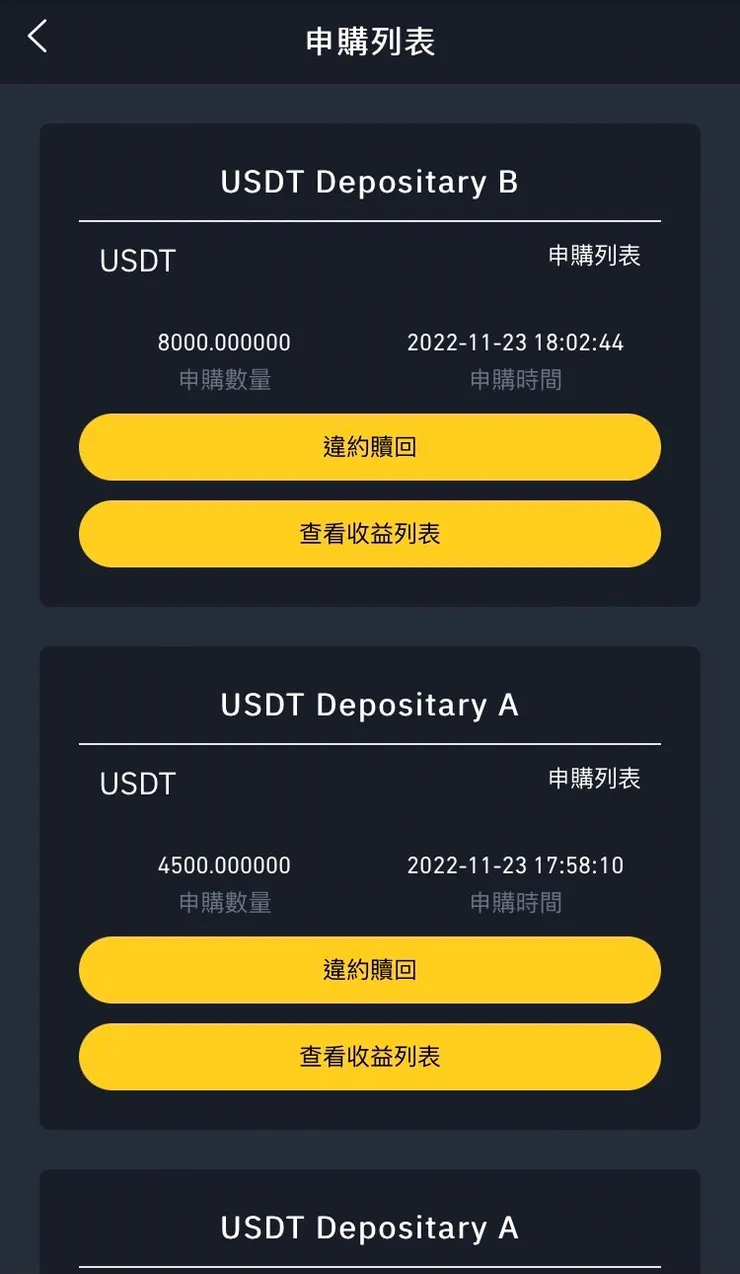Select the third USDT Depositary A card
The image size is (740, 1274).
(370, 1228)
